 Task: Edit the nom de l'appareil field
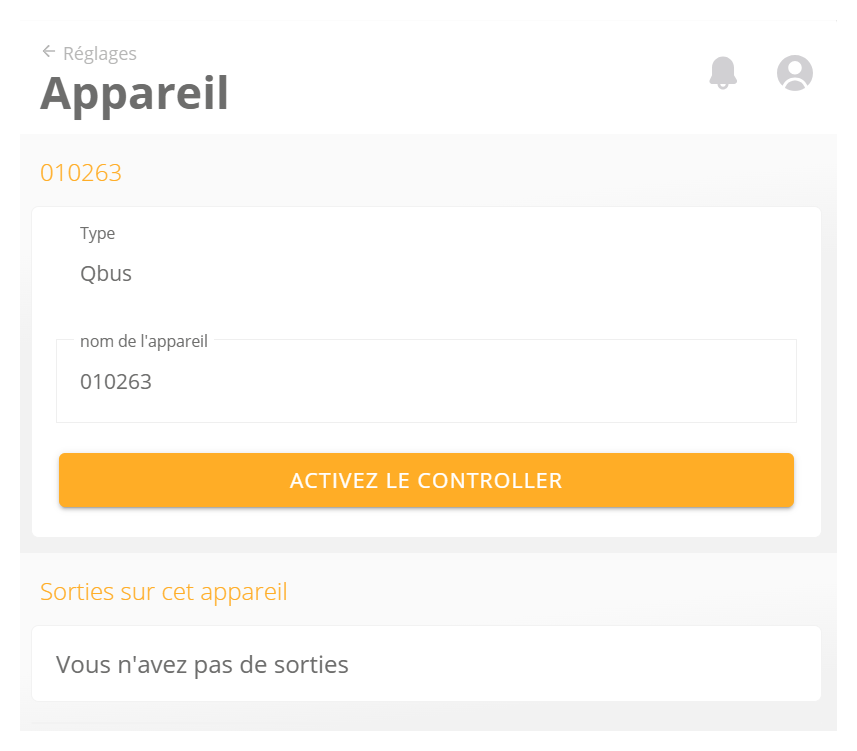425,382
